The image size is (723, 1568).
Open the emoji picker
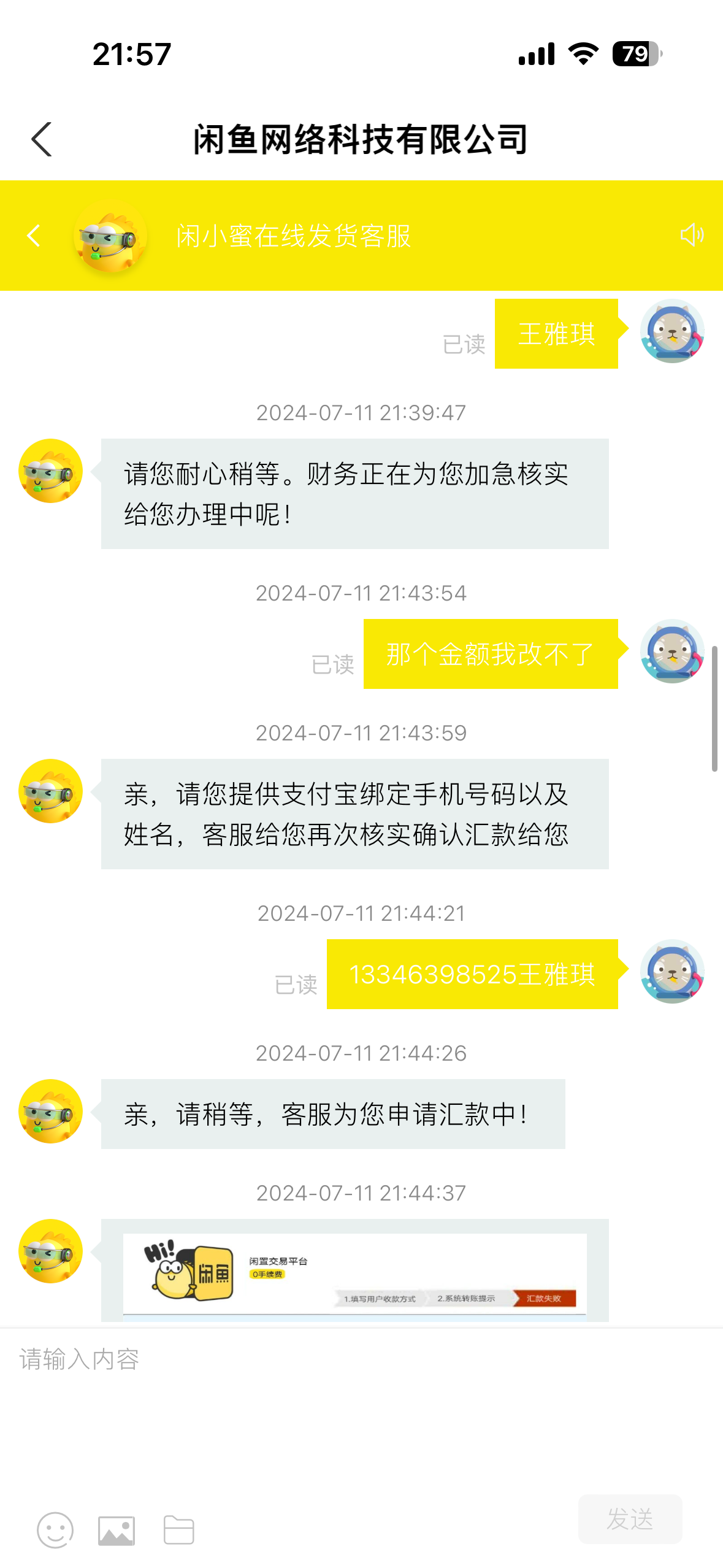[x=55, y=1529]
